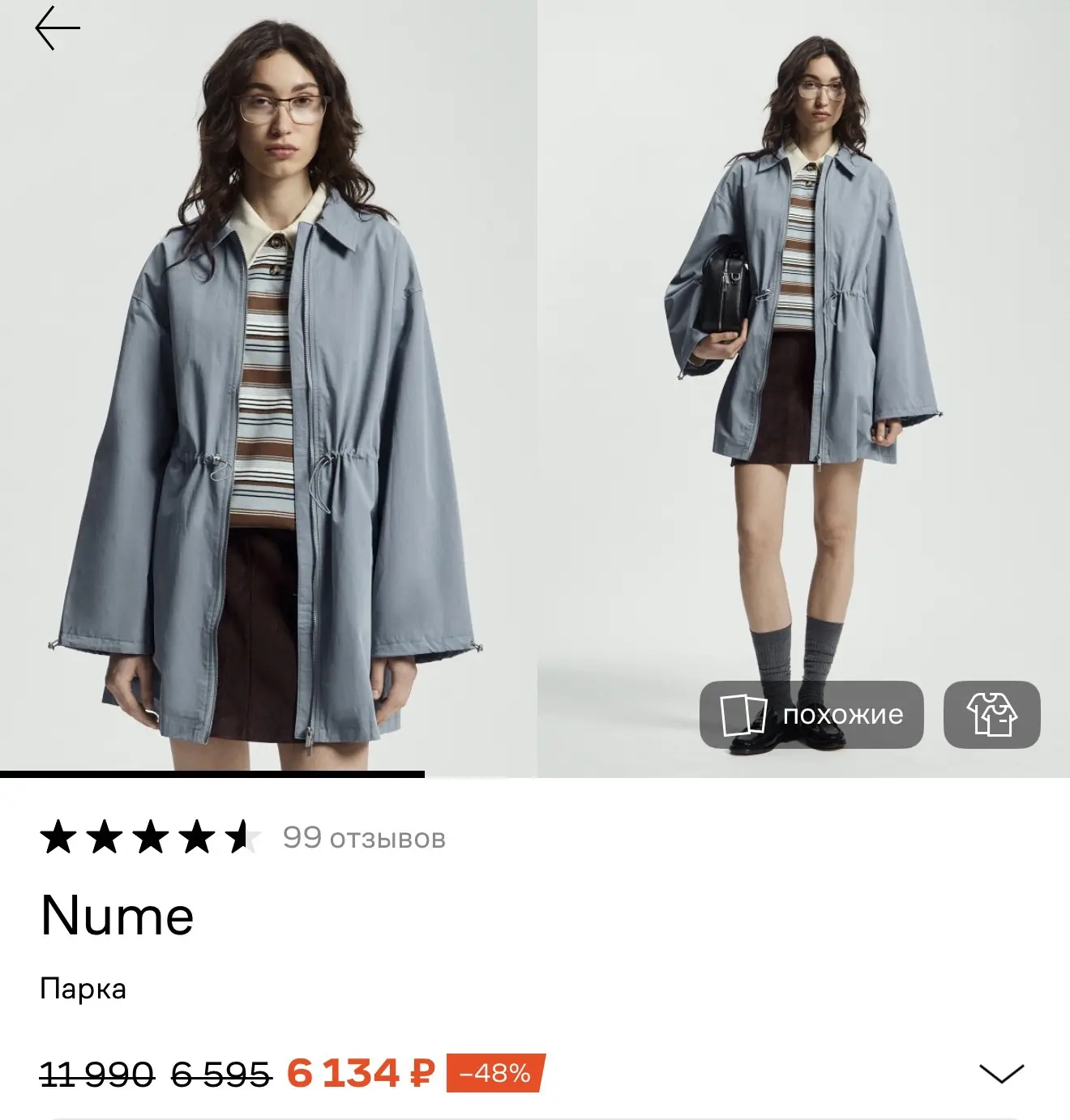The height and width of the screenshot is (1120, 1070).
Task: Go back with the arrow icon
Action: pyautogui.click(x=58, y=28)
